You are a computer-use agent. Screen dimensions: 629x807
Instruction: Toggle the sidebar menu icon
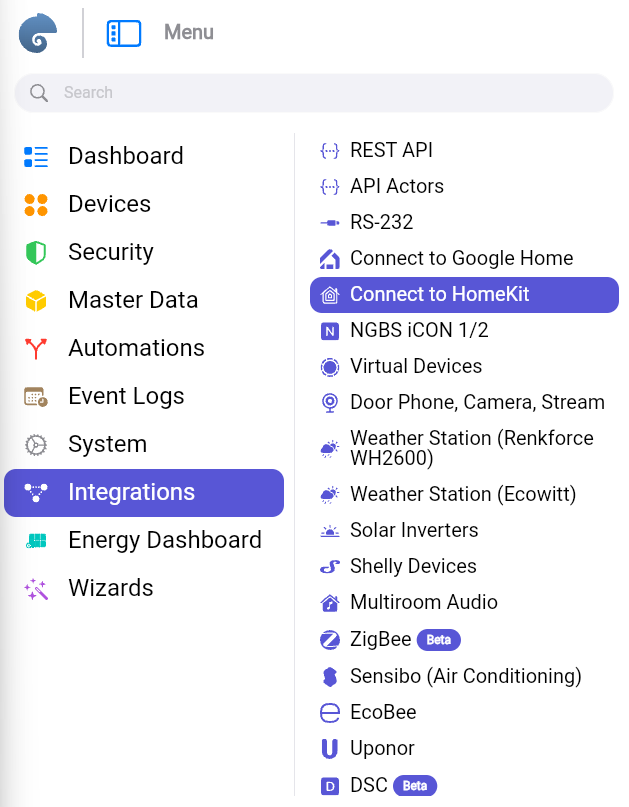(x=124, y=33)
